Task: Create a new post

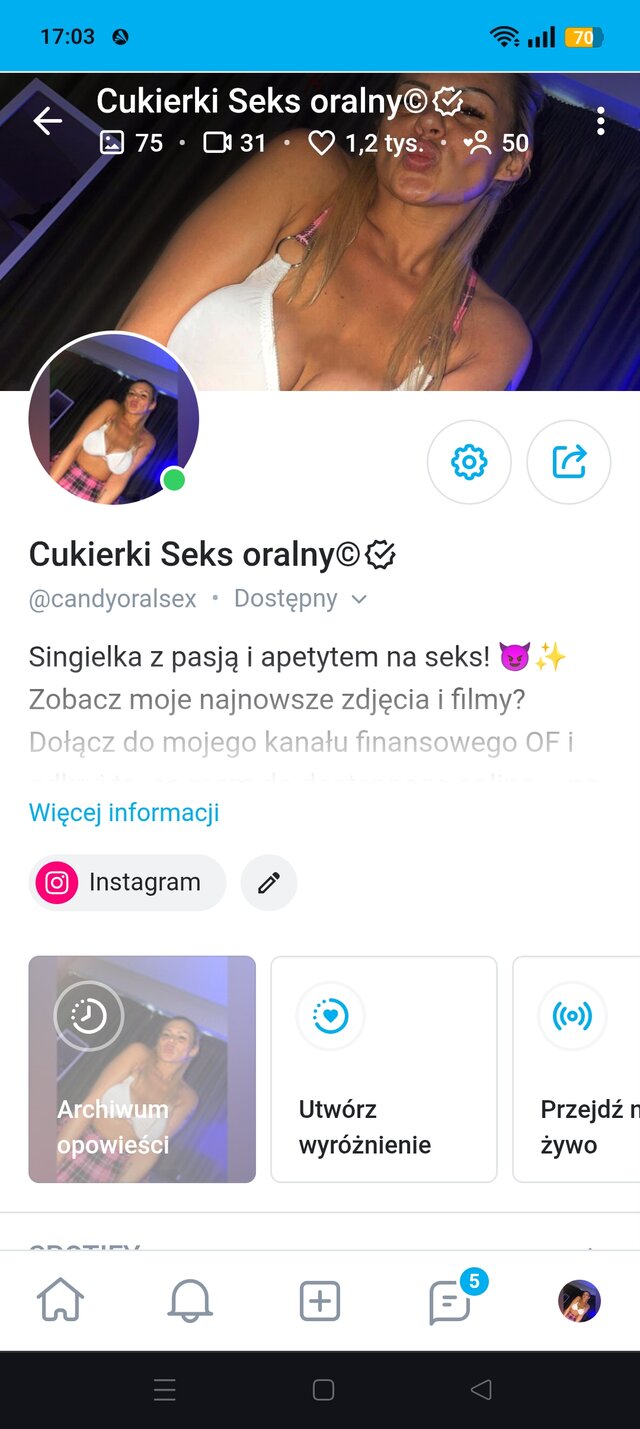Action: pos(320,1301)
